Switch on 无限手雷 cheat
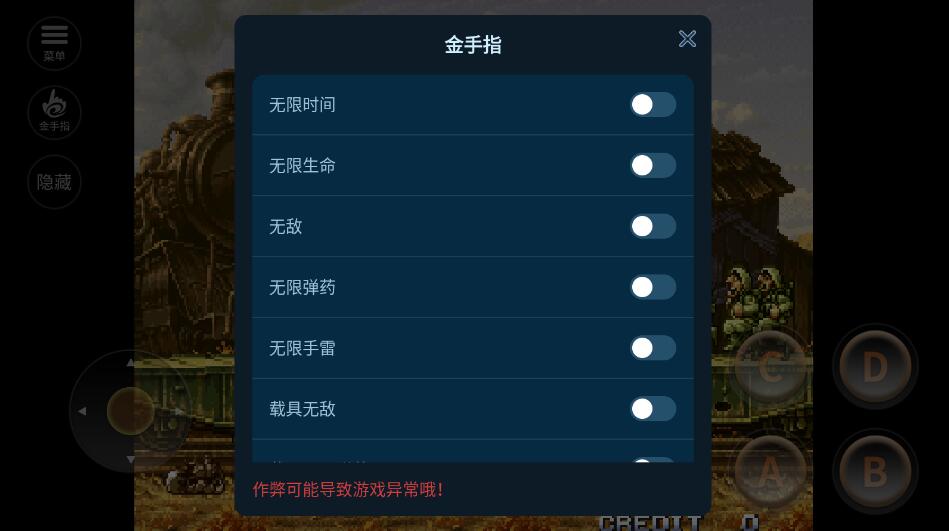The width and height of the screenshot is (949, 531). pos(652,348)
